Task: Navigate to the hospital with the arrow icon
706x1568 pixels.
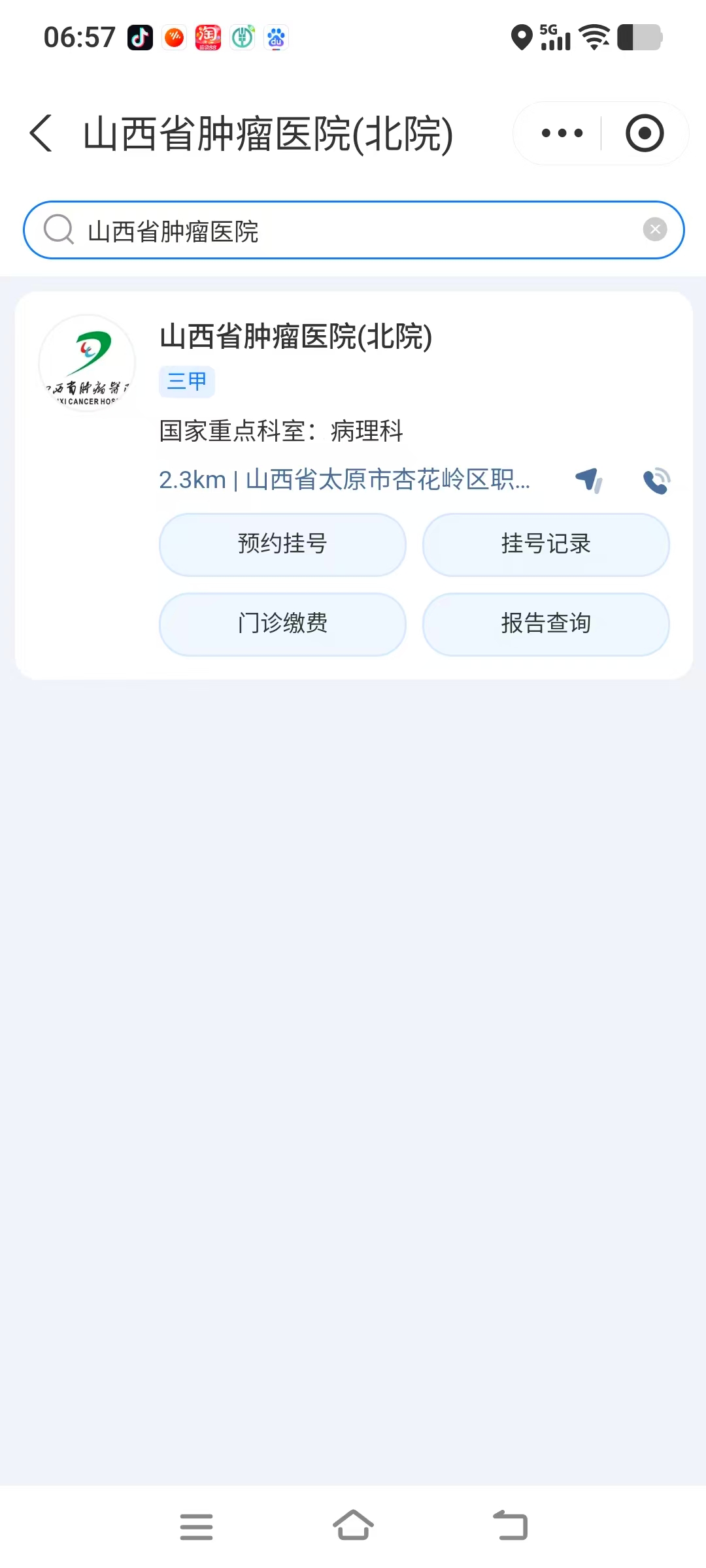Action: pyautogui.click(x=589, y=480)
